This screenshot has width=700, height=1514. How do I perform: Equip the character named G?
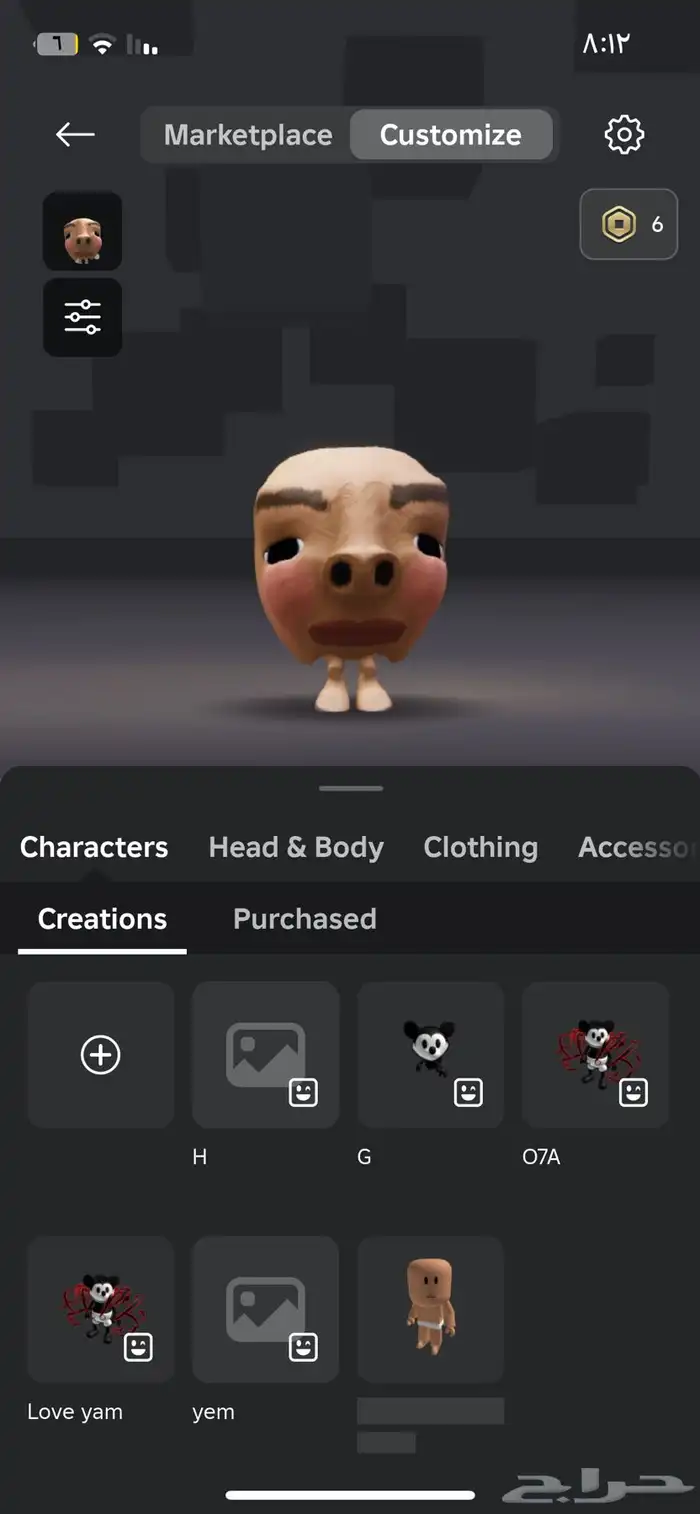pos(430,1055)
